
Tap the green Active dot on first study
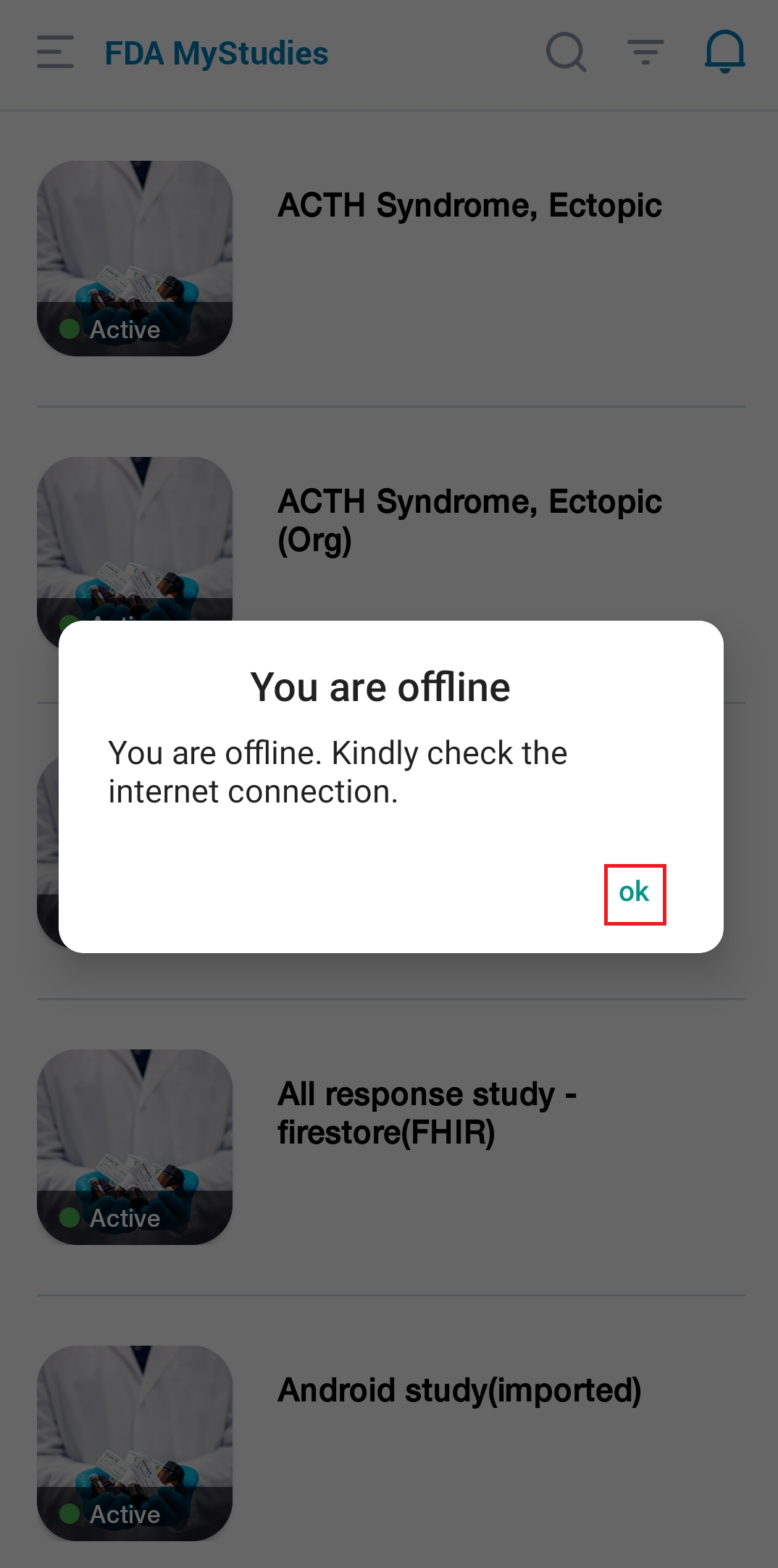[x=70, y=330]
